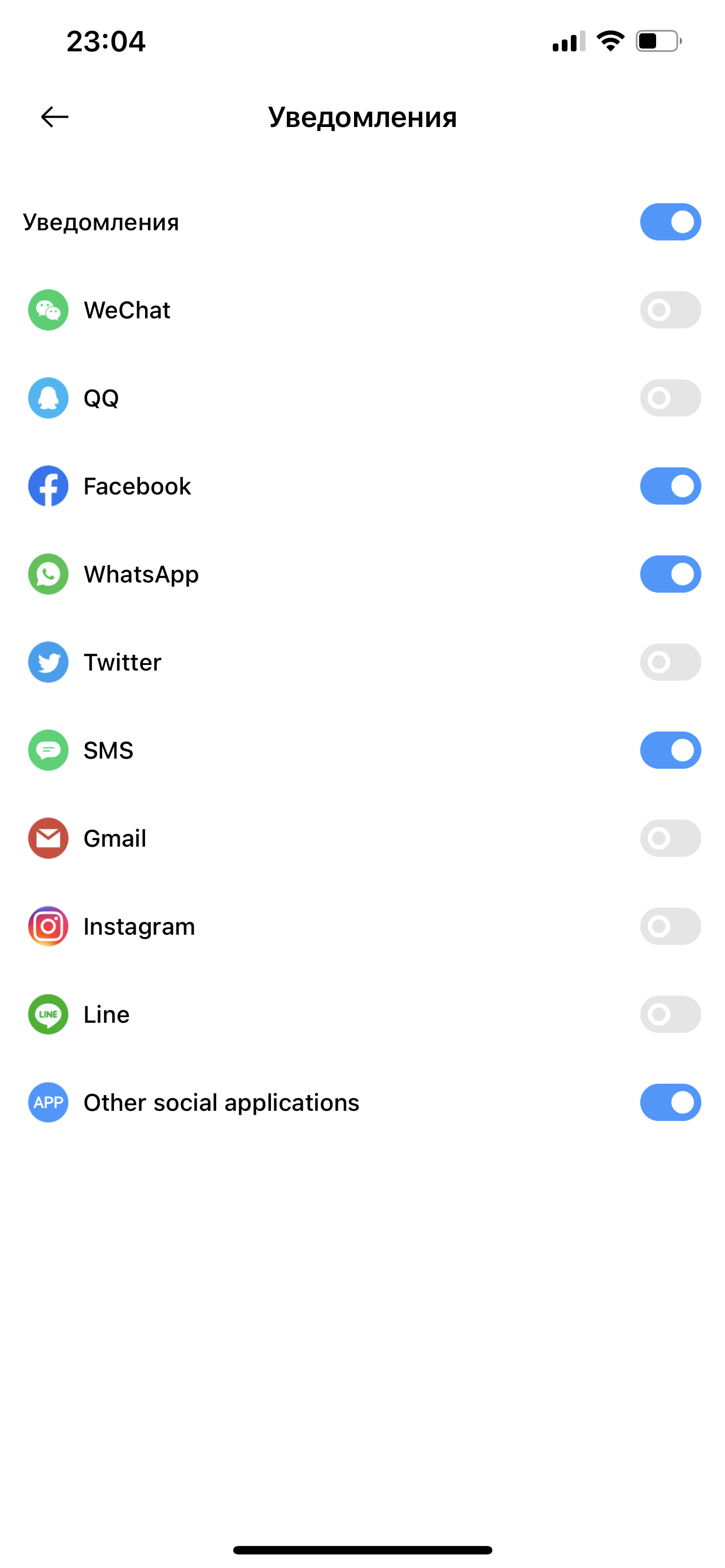Turn on QQ notifications

[x=670, y=398]
